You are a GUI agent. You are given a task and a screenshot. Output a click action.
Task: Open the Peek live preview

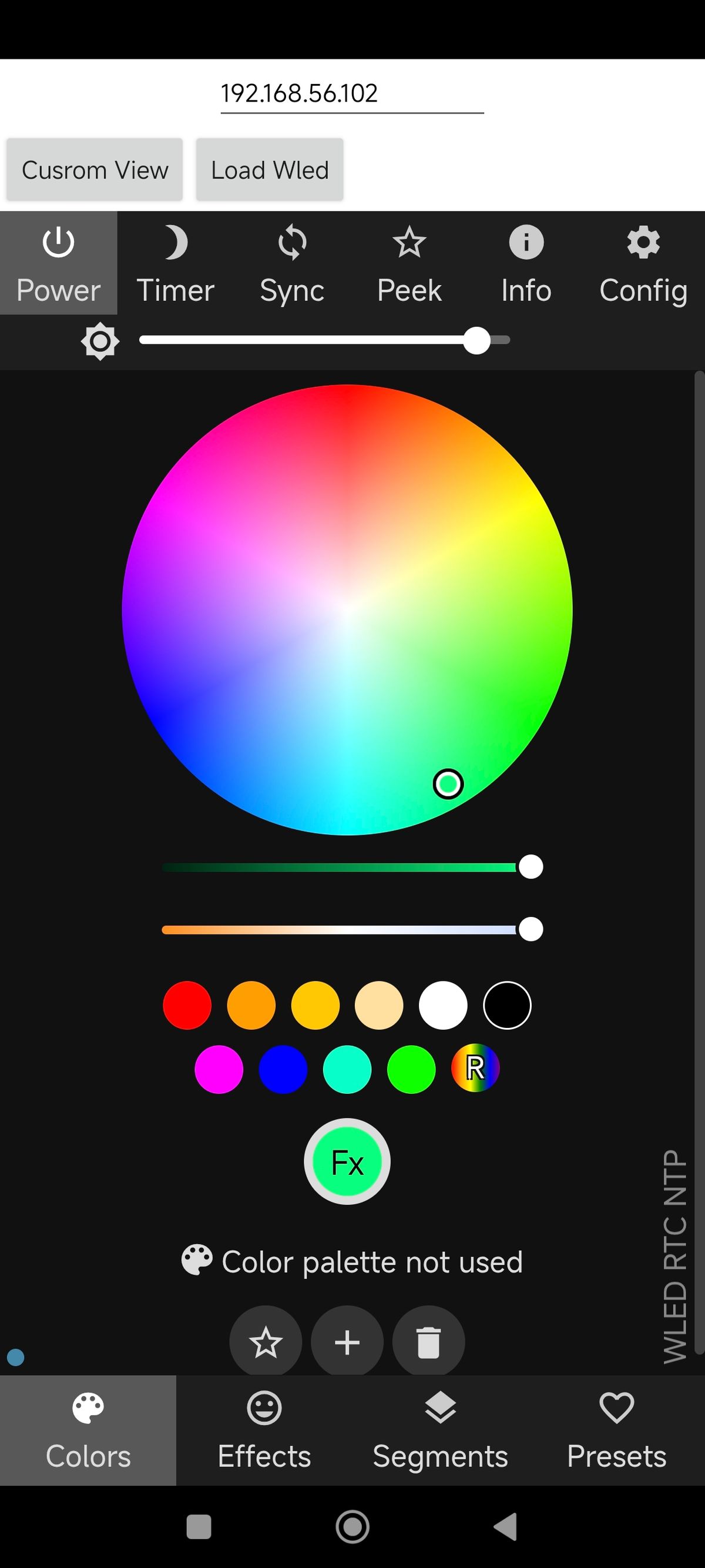pyautogui.click(x=409, y=263)
